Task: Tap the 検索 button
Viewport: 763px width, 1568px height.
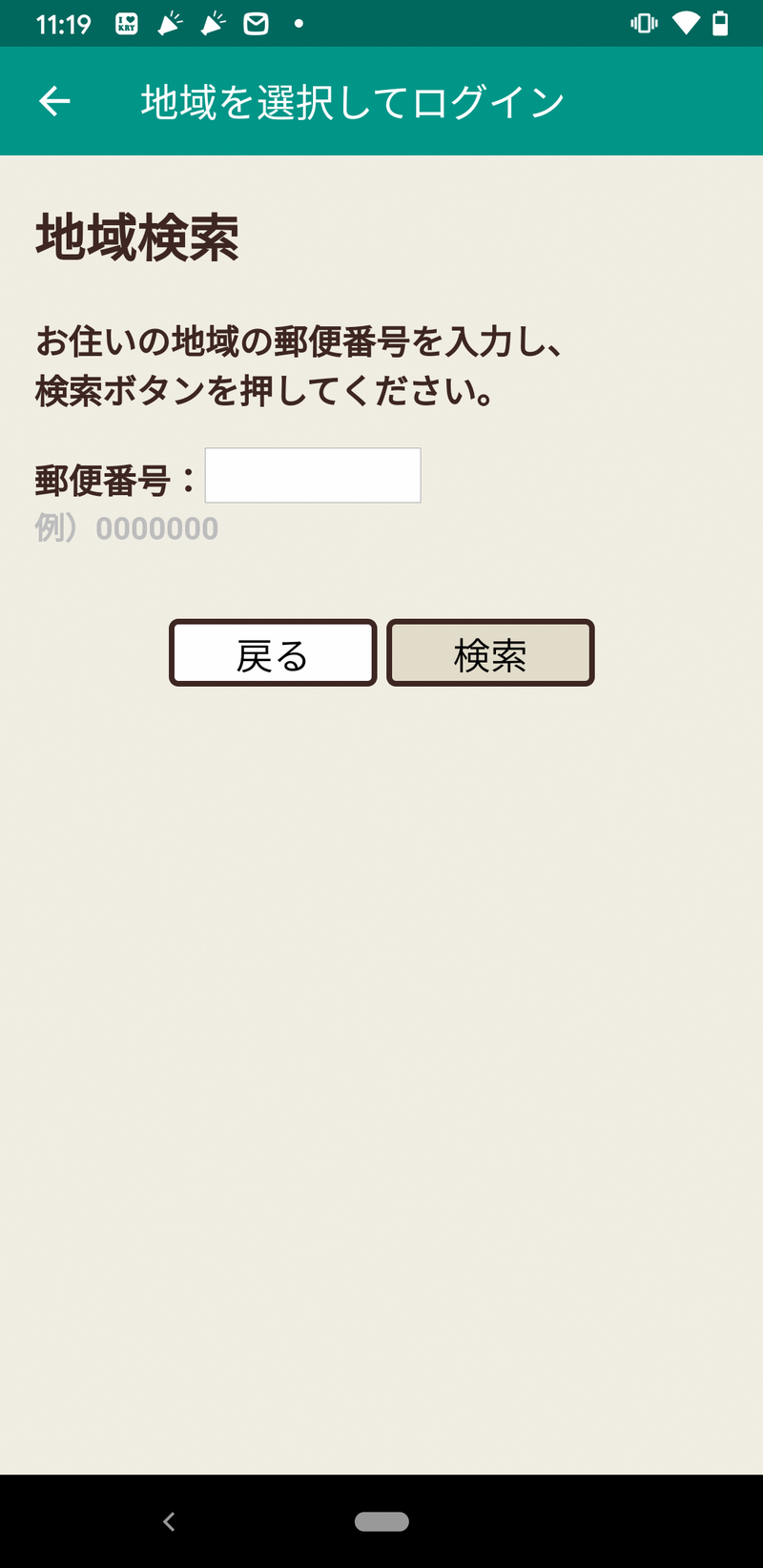Action: point(490,653)
